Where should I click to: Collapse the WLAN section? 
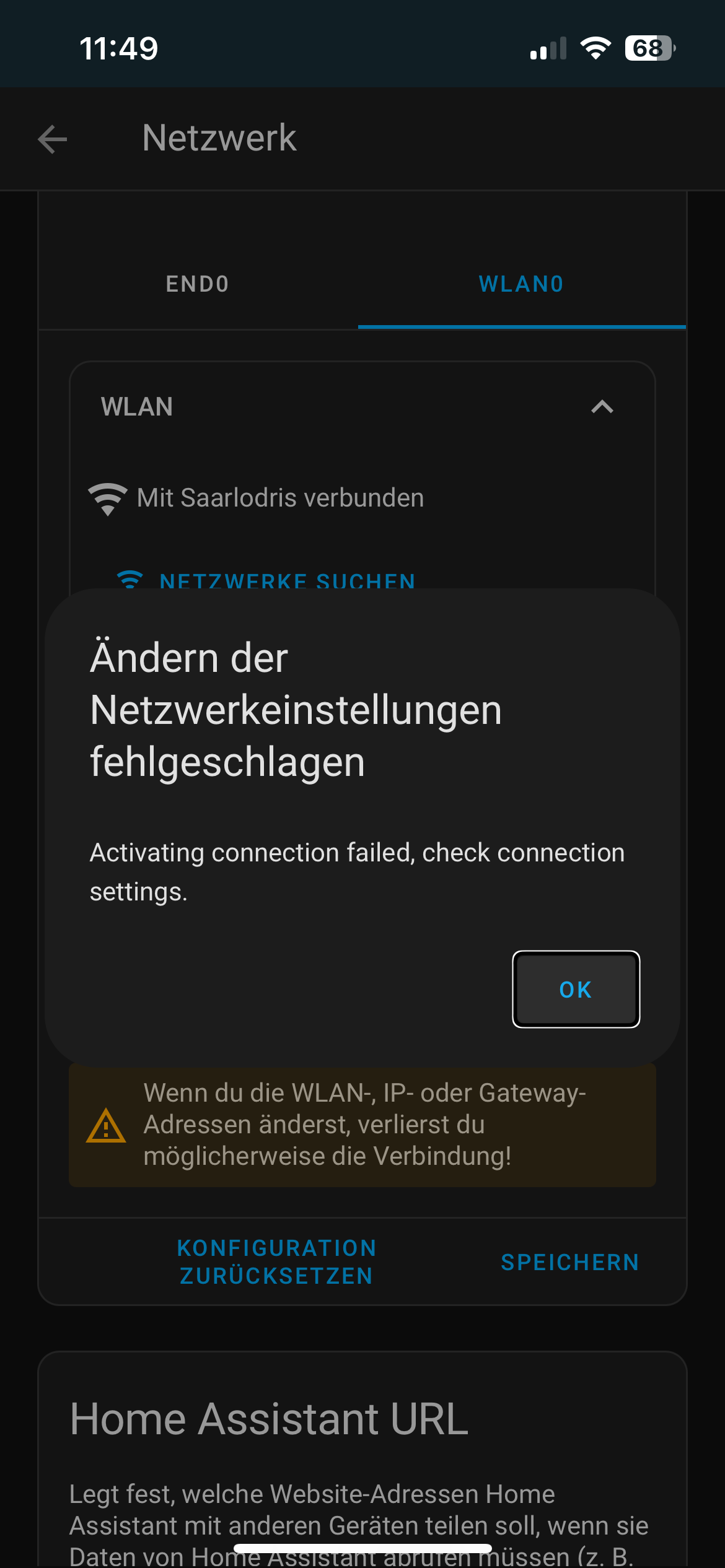(602, 407)
